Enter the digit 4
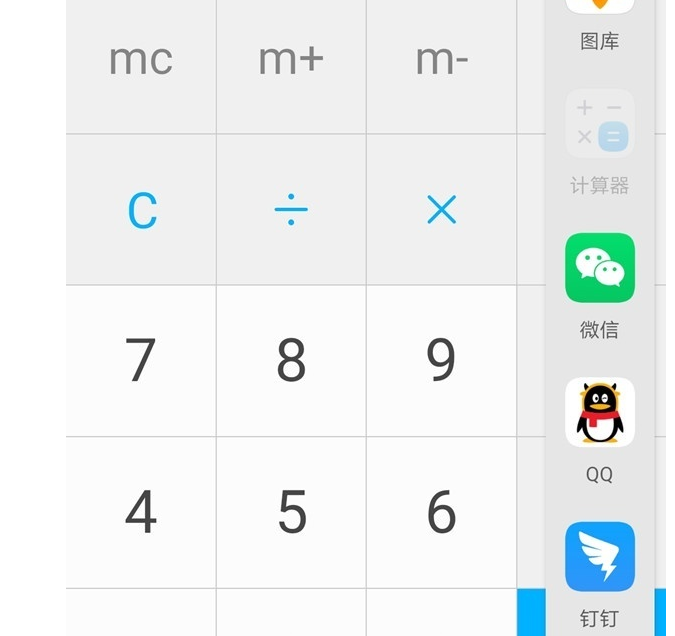675x636 pixels. (x=141, y=512)
